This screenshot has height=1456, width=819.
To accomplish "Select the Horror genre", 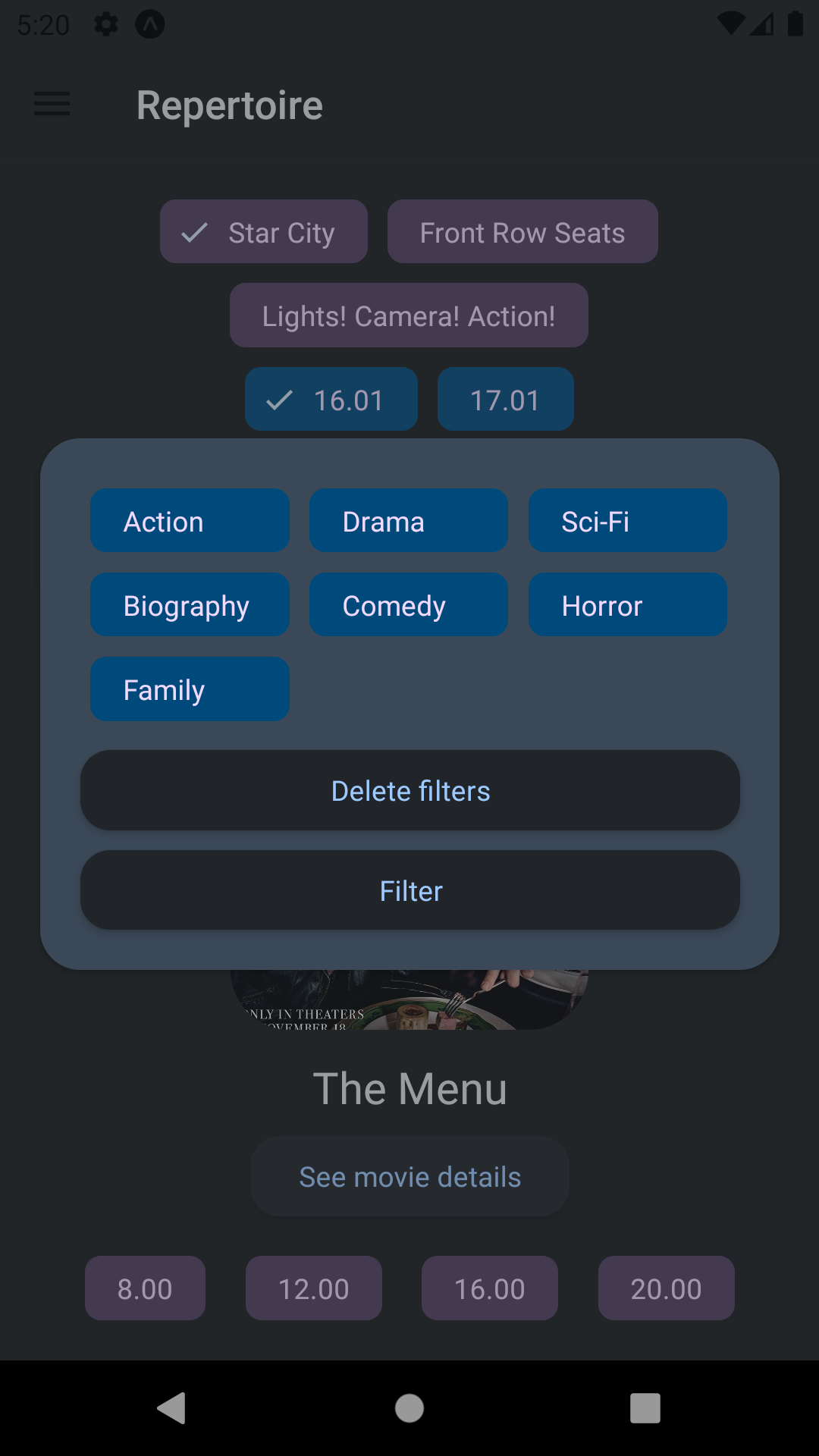I will tap(627, 604).
